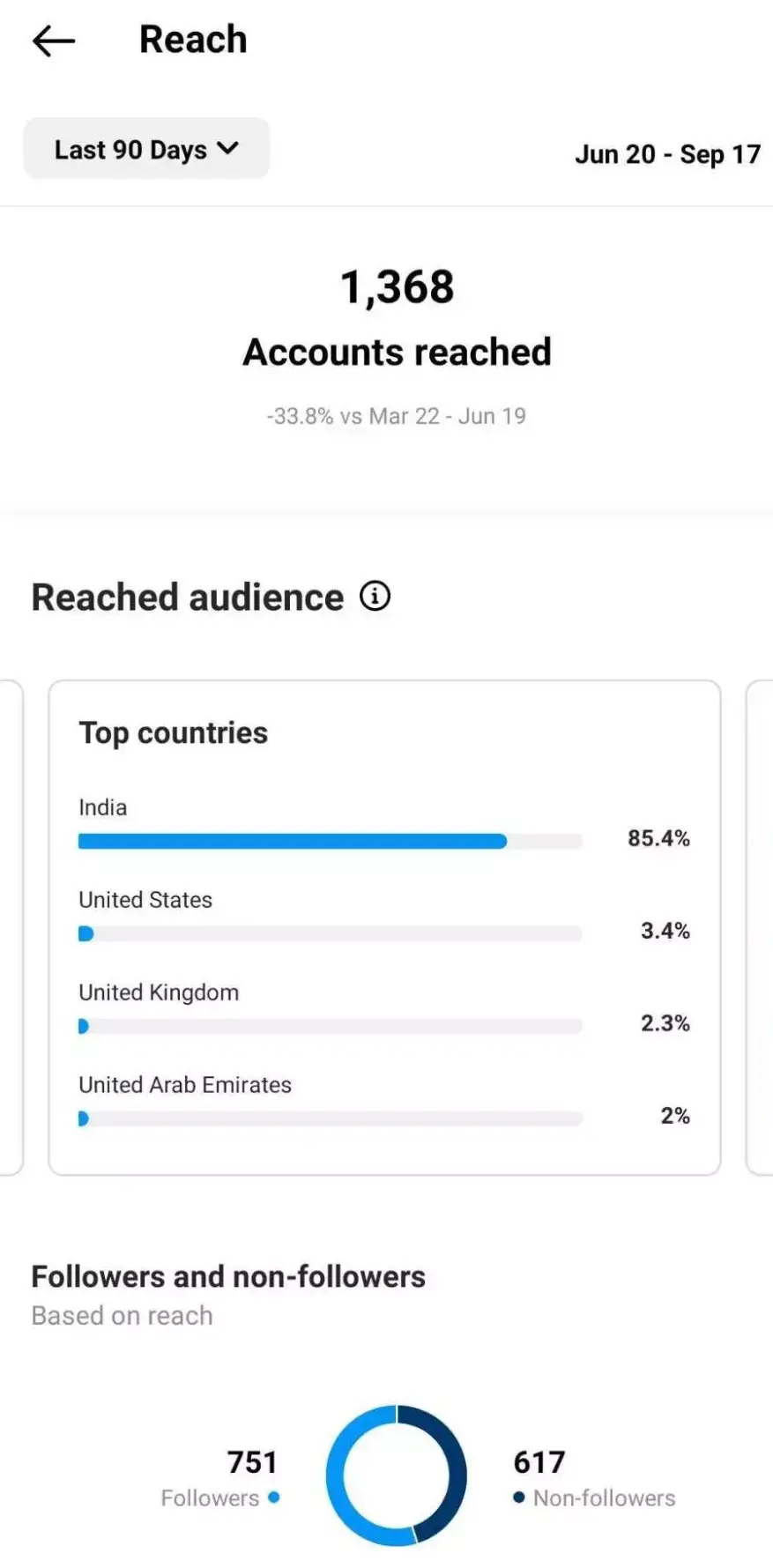This screenshot has width=773, height=1568.
Task: Tap the Reached audience info icon
Action: [375, 597]
